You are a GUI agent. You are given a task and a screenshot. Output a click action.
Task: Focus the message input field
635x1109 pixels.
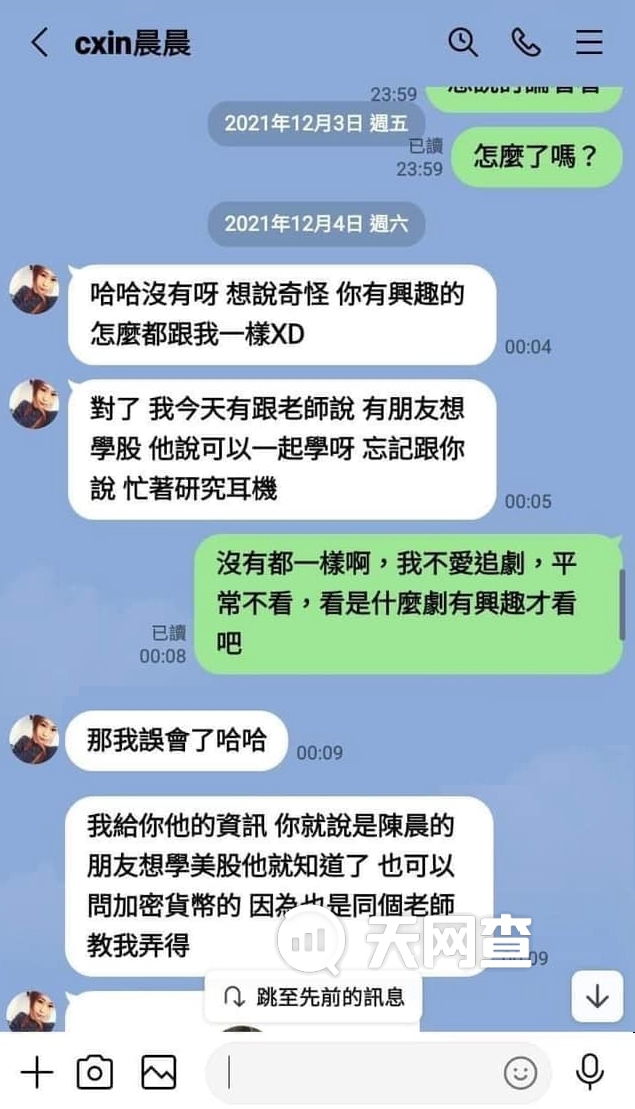(x=360, y=1073)
